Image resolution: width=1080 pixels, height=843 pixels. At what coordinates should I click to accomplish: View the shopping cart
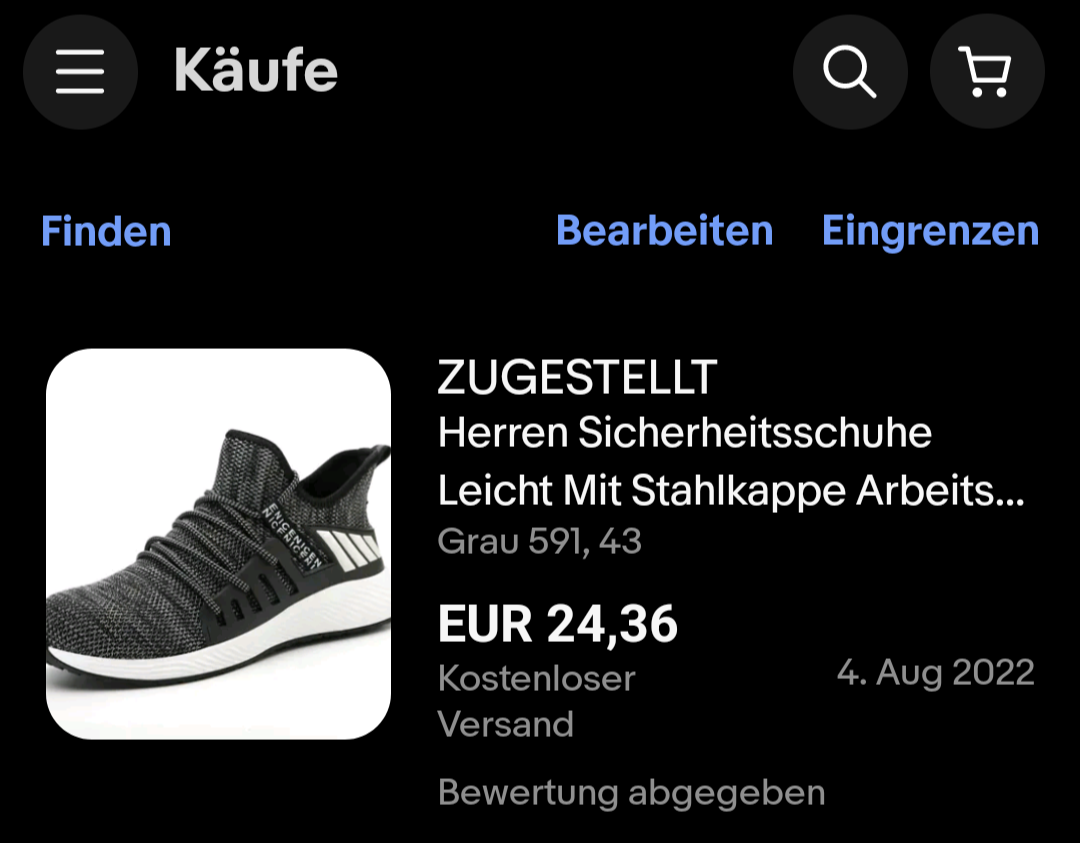click(x=987, y=72)
